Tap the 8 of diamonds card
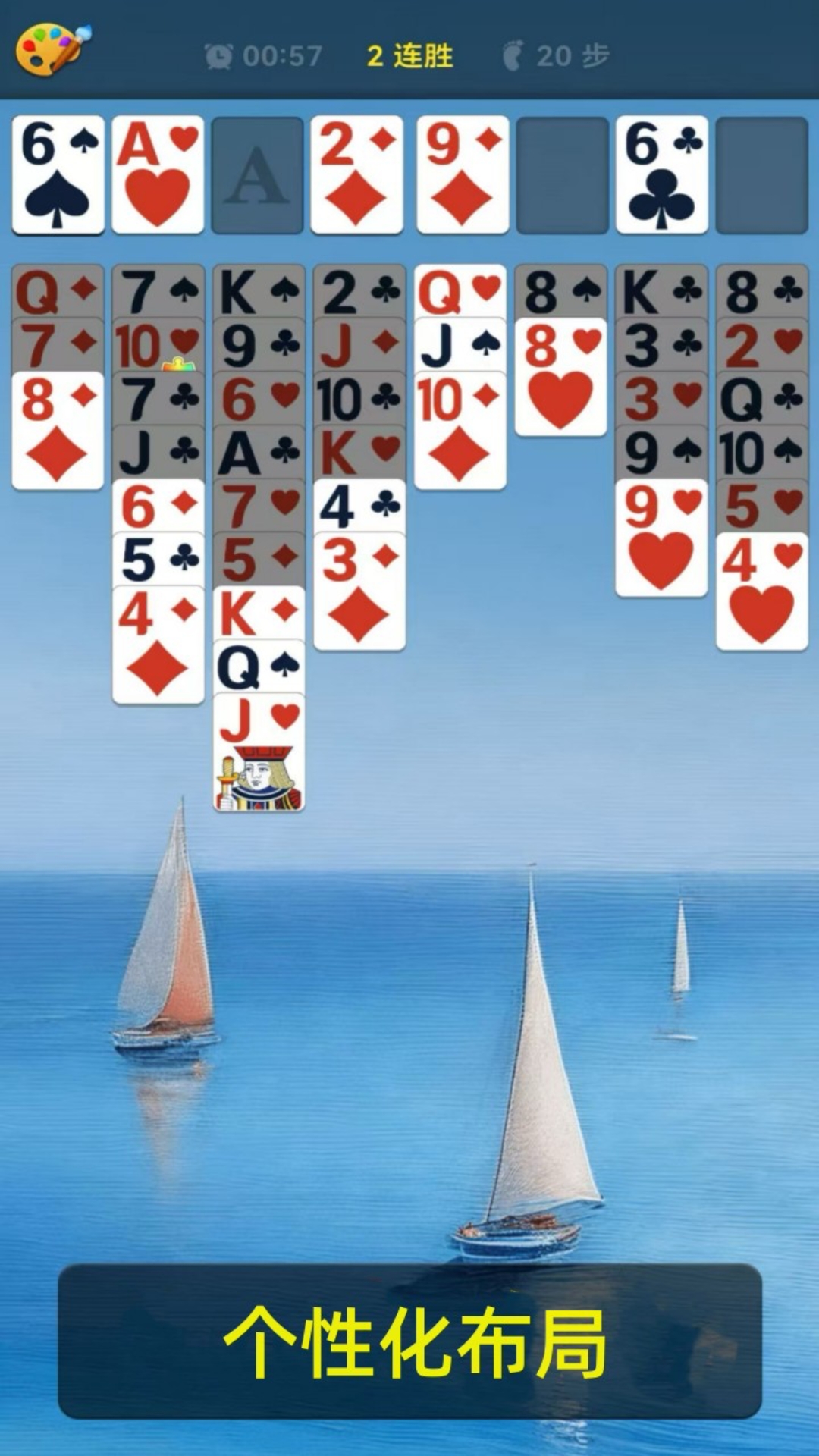The width and height of the screenshot is (819, 1456). coord(58,431)
